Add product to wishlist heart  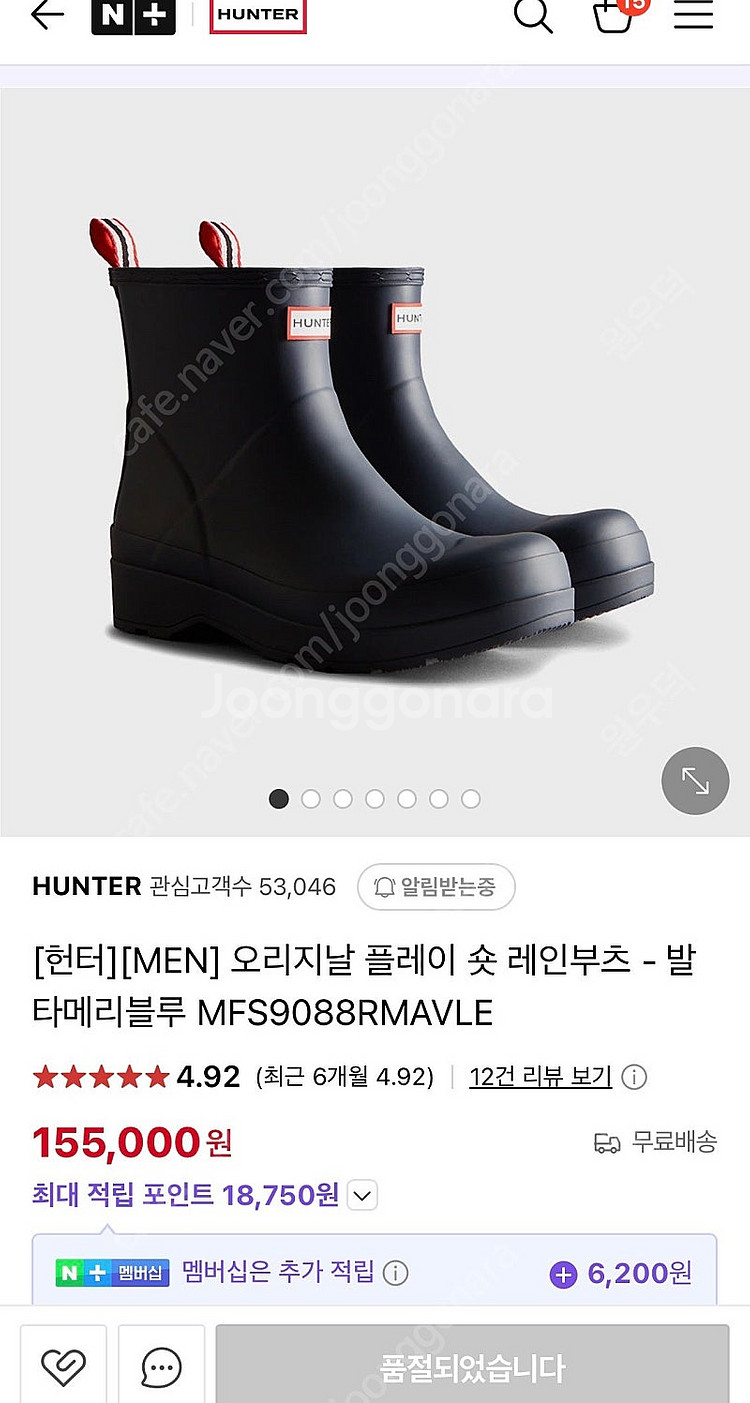pos(63,1365)
